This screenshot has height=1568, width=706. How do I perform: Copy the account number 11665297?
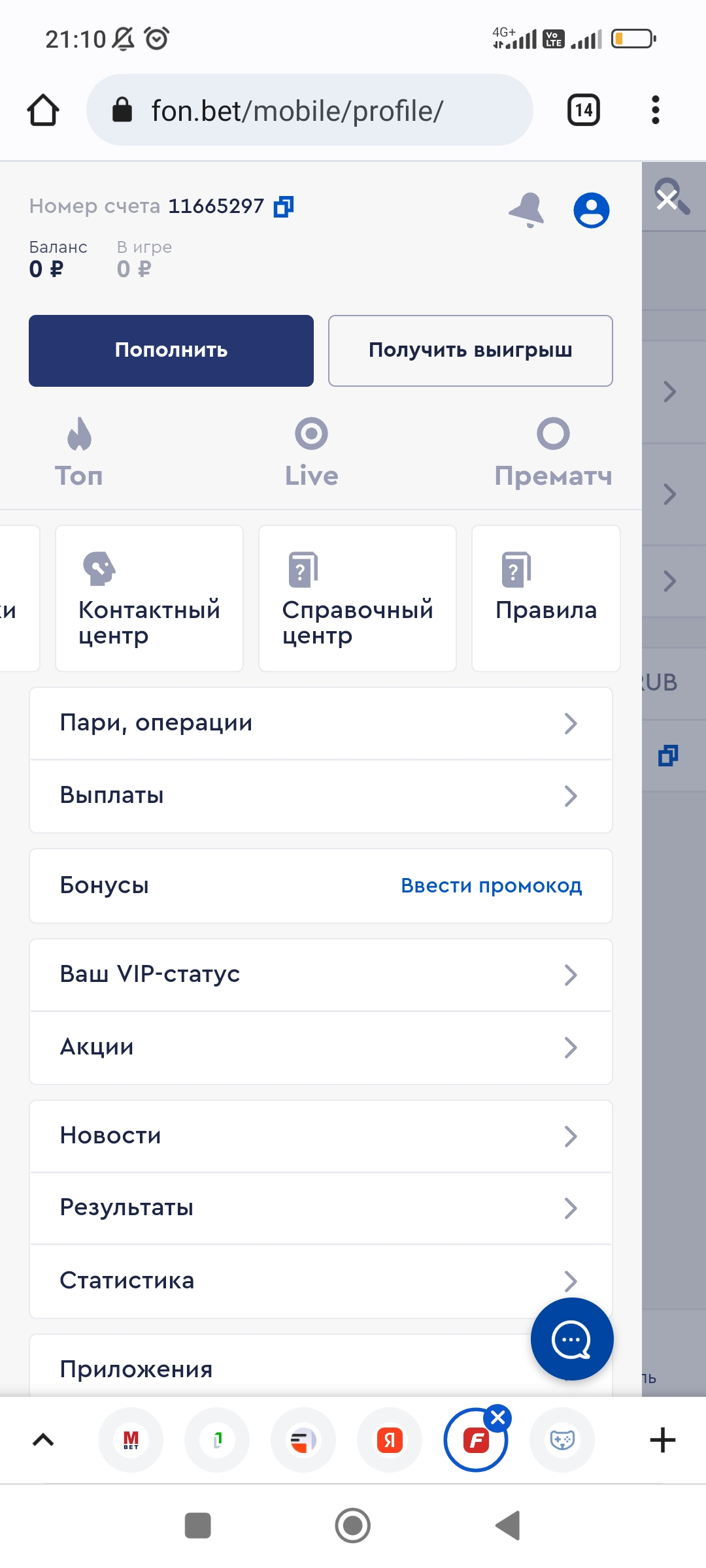(284, 206)
